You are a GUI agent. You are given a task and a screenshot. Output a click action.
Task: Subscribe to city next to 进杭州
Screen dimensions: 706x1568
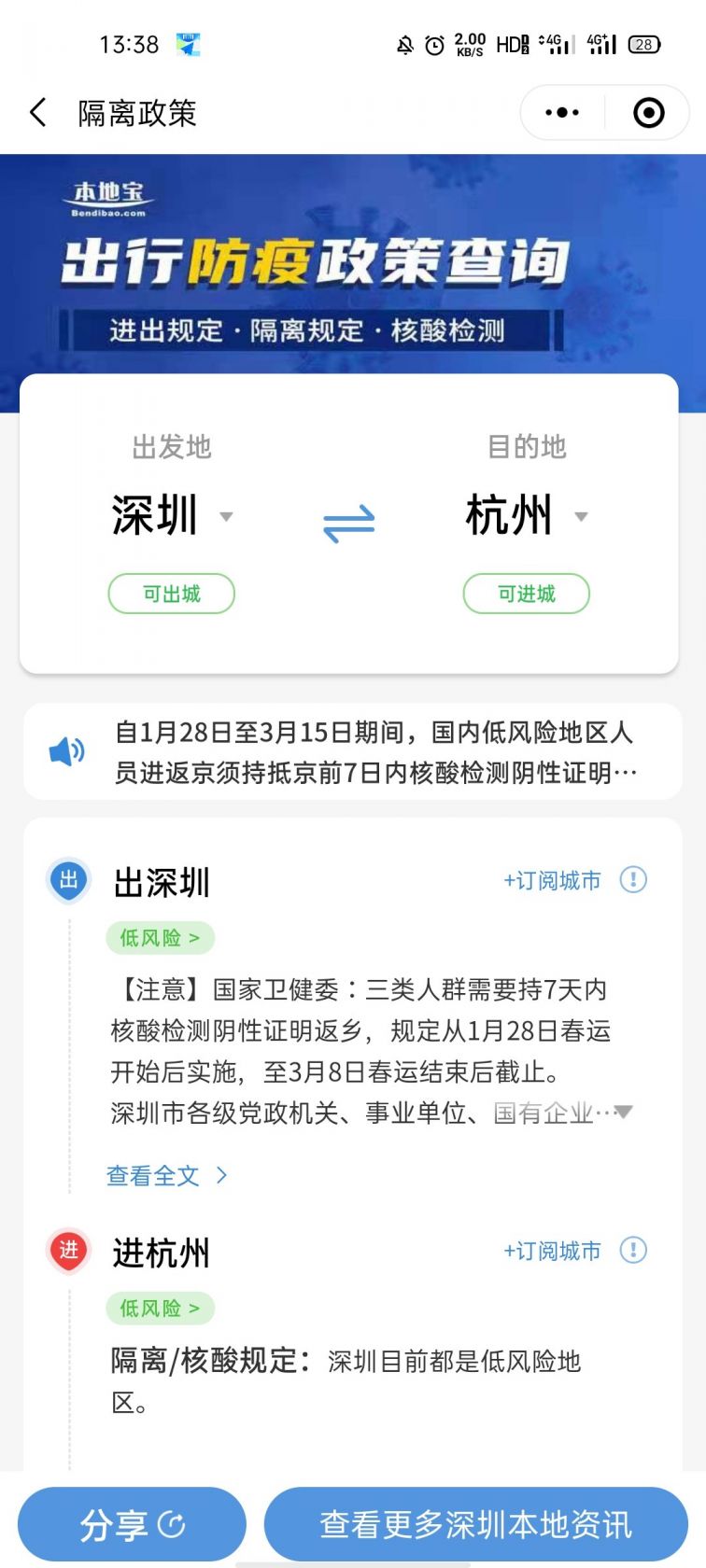(552, 1251)
